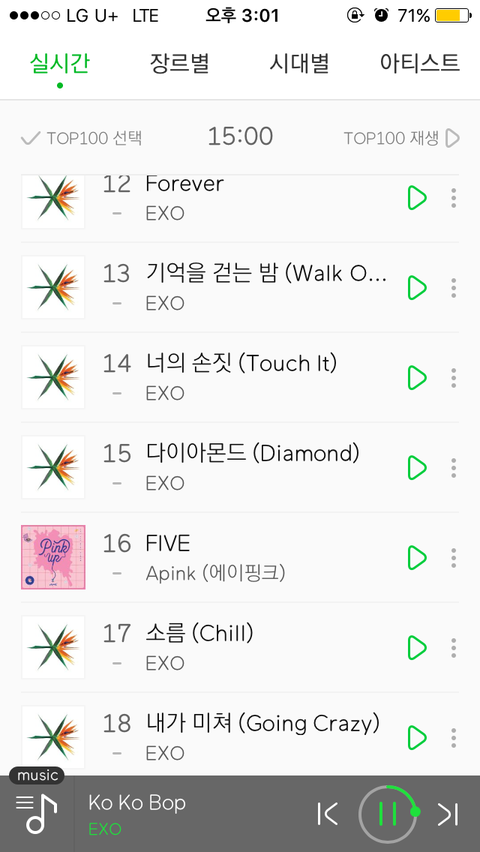Play 내가 미쳐 (Going Crazy)

tap(417, 737)
